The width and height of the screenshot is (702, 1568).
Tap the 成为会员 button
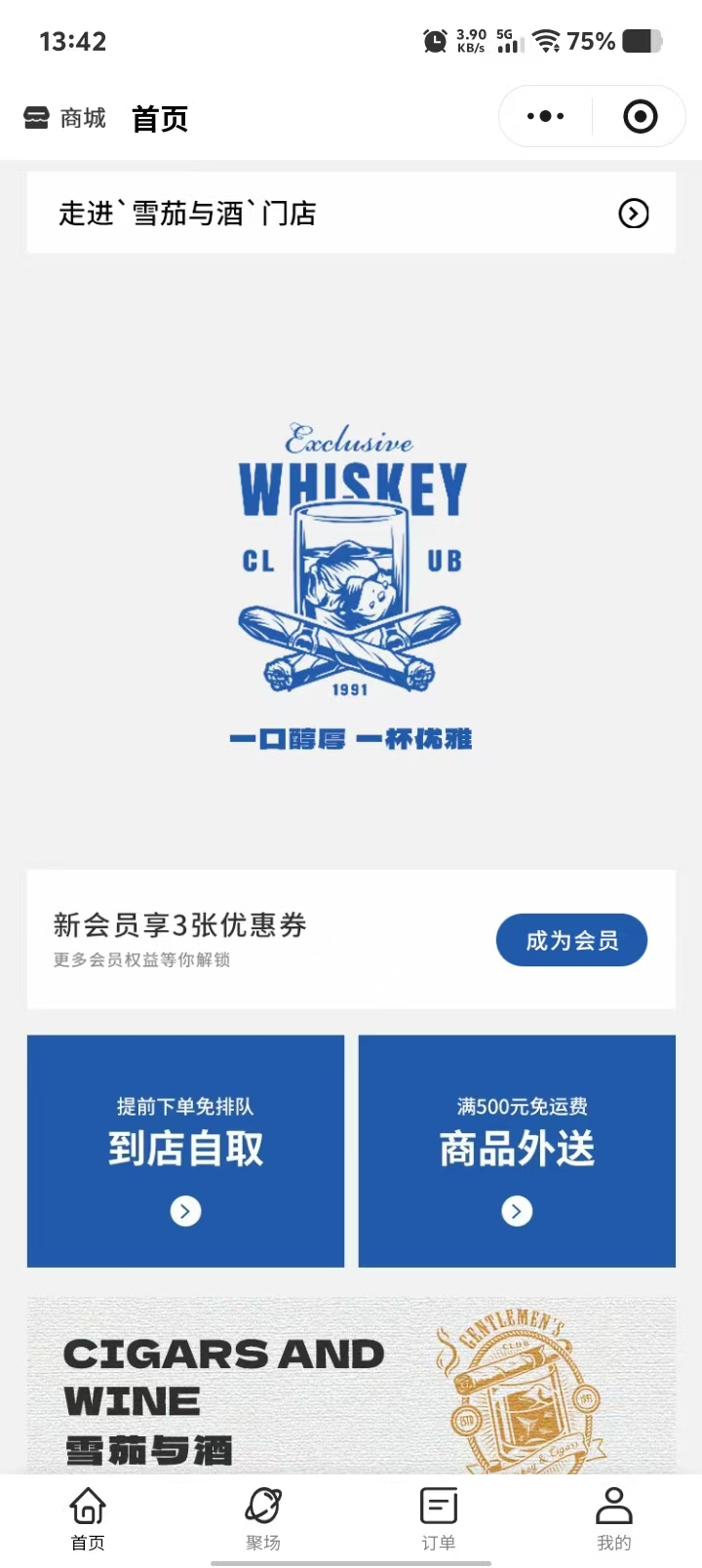(x=571, y=940)
